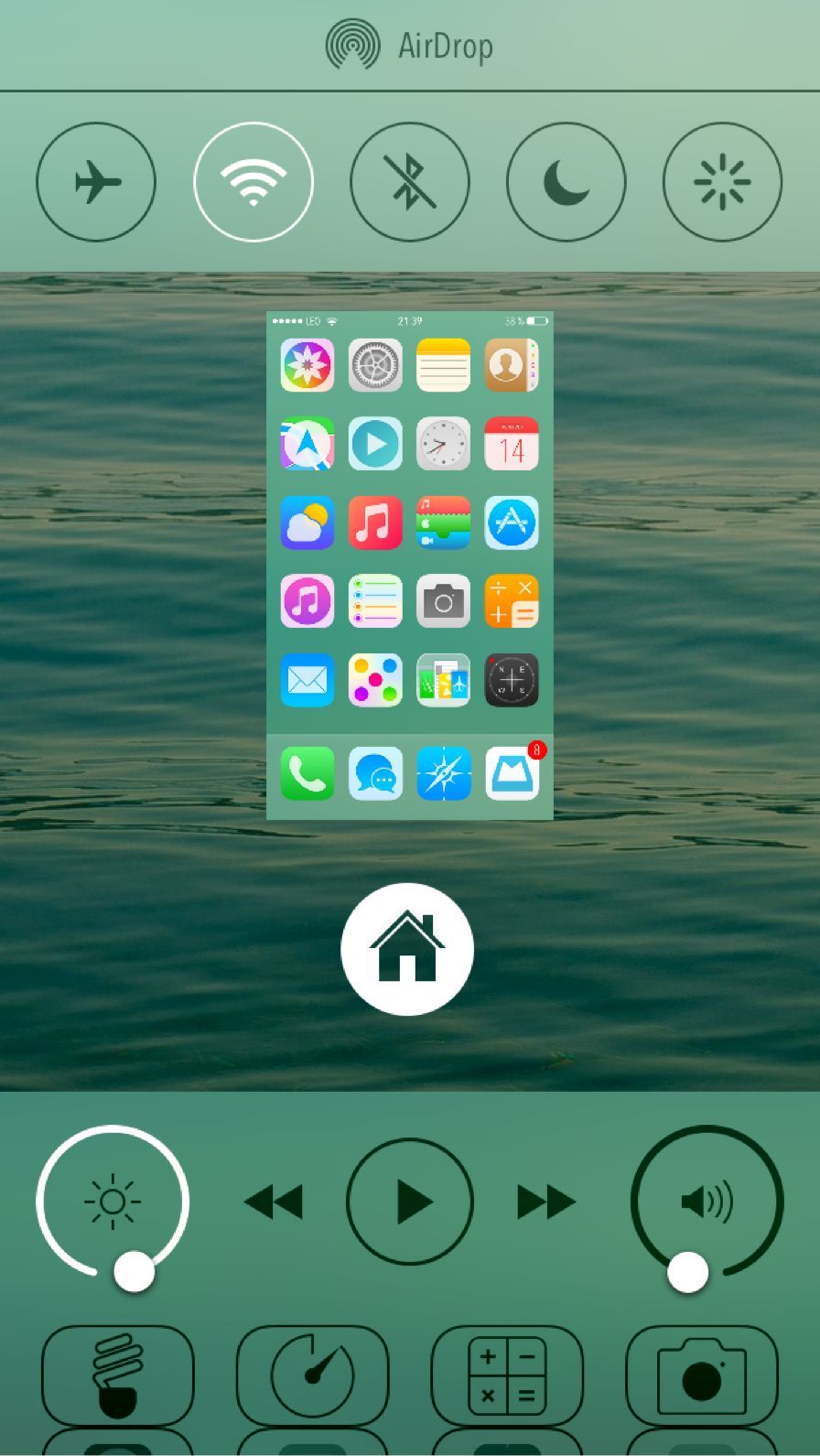
Task: Enable airplane mode
Action: click(96, 182)
